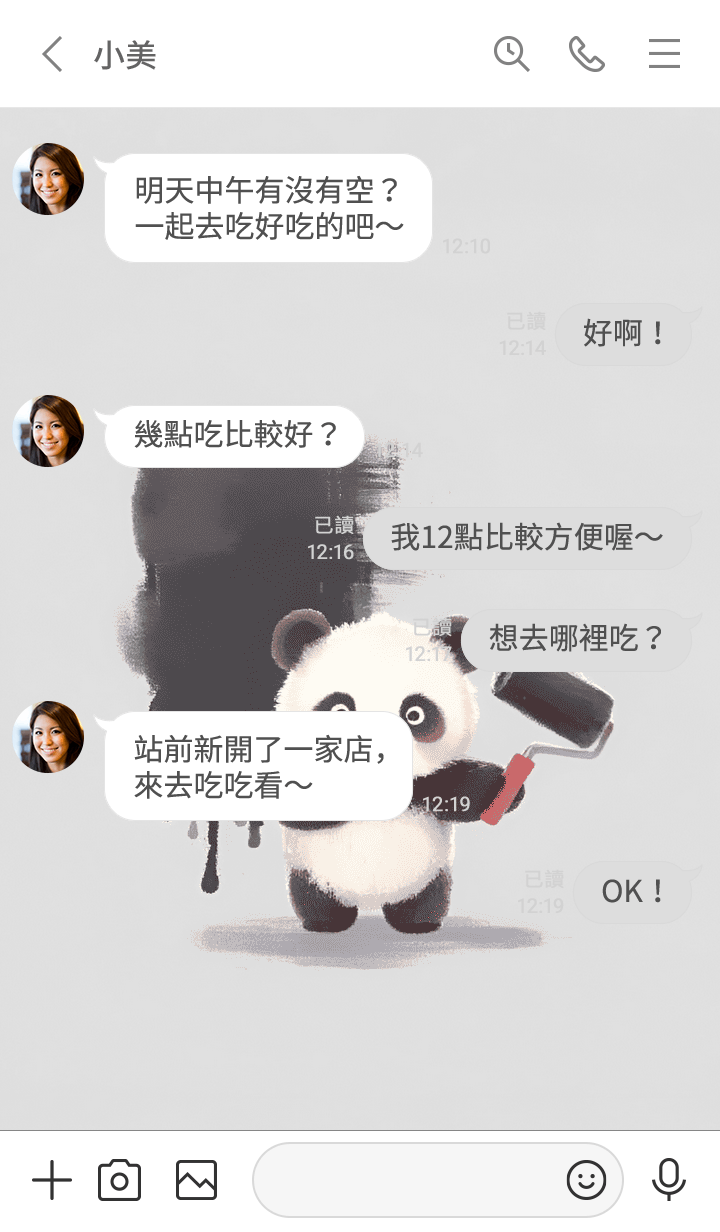
Task: Start a voice call with 小美
Action: pos(587,54)
